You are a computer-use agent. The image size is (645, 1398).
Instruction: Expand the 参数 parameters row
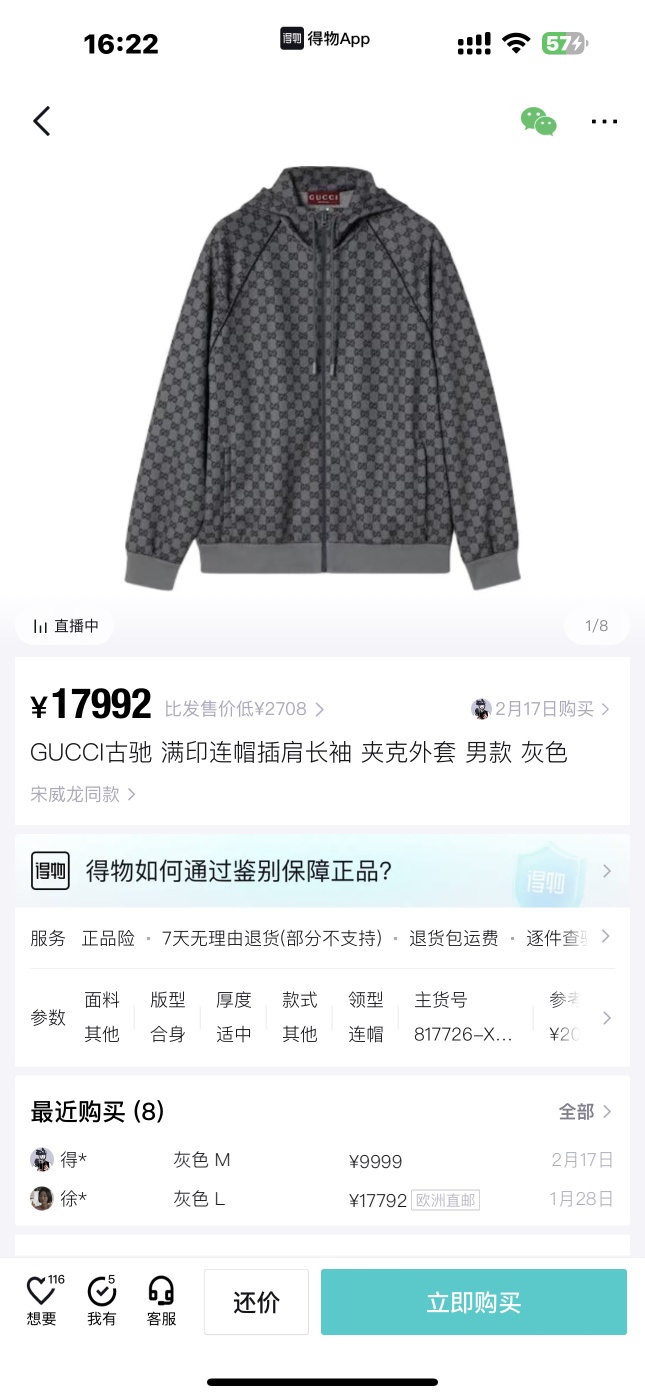click(x=322, y=1017)
